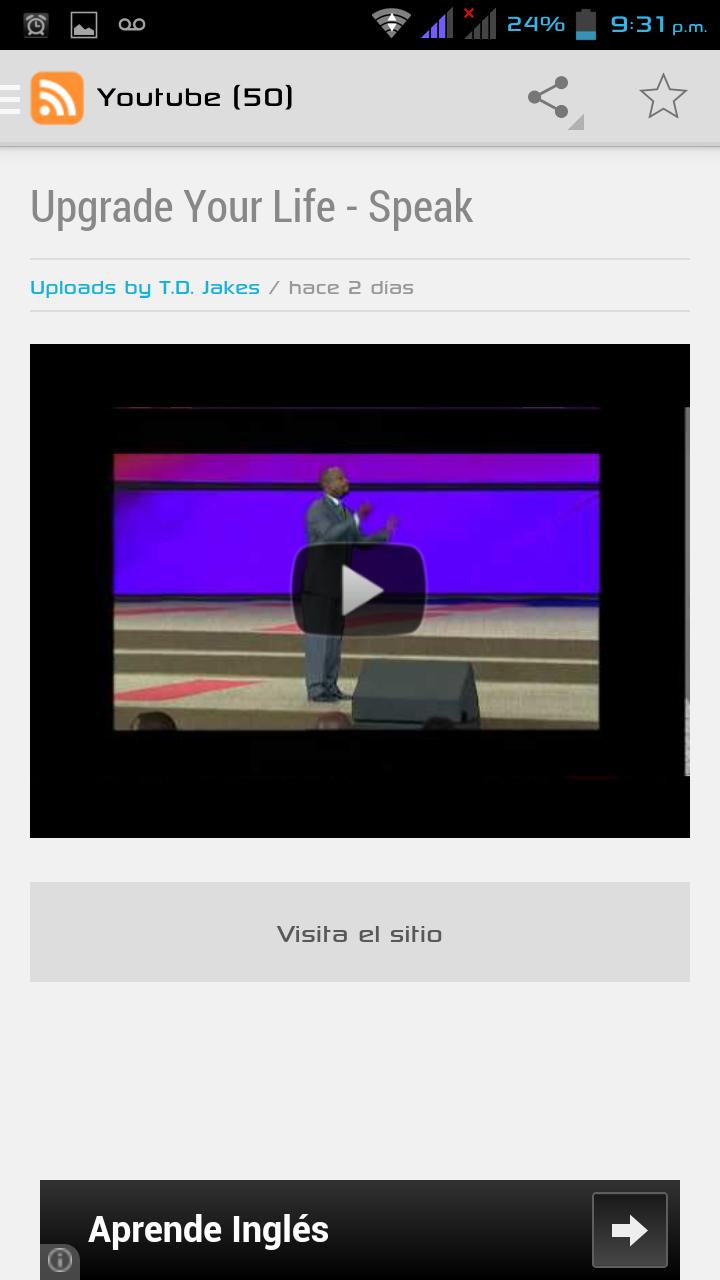
Task: Open the ad info icon
Action: pyautogui.click(x=60, y=1260)
